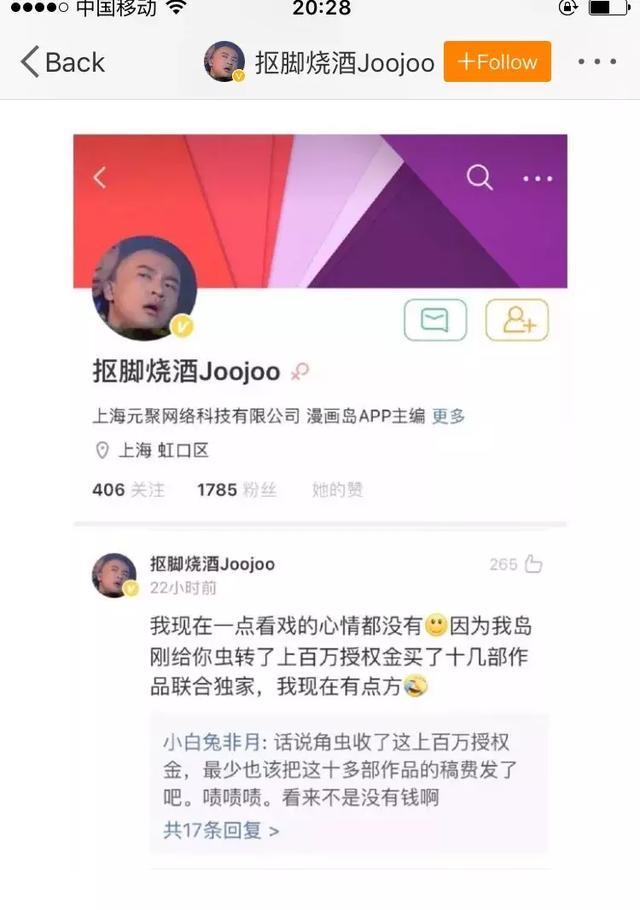Open the posted screenshot image in full view
The height and width of the screenshot is (910, 640).
[320, 502]
